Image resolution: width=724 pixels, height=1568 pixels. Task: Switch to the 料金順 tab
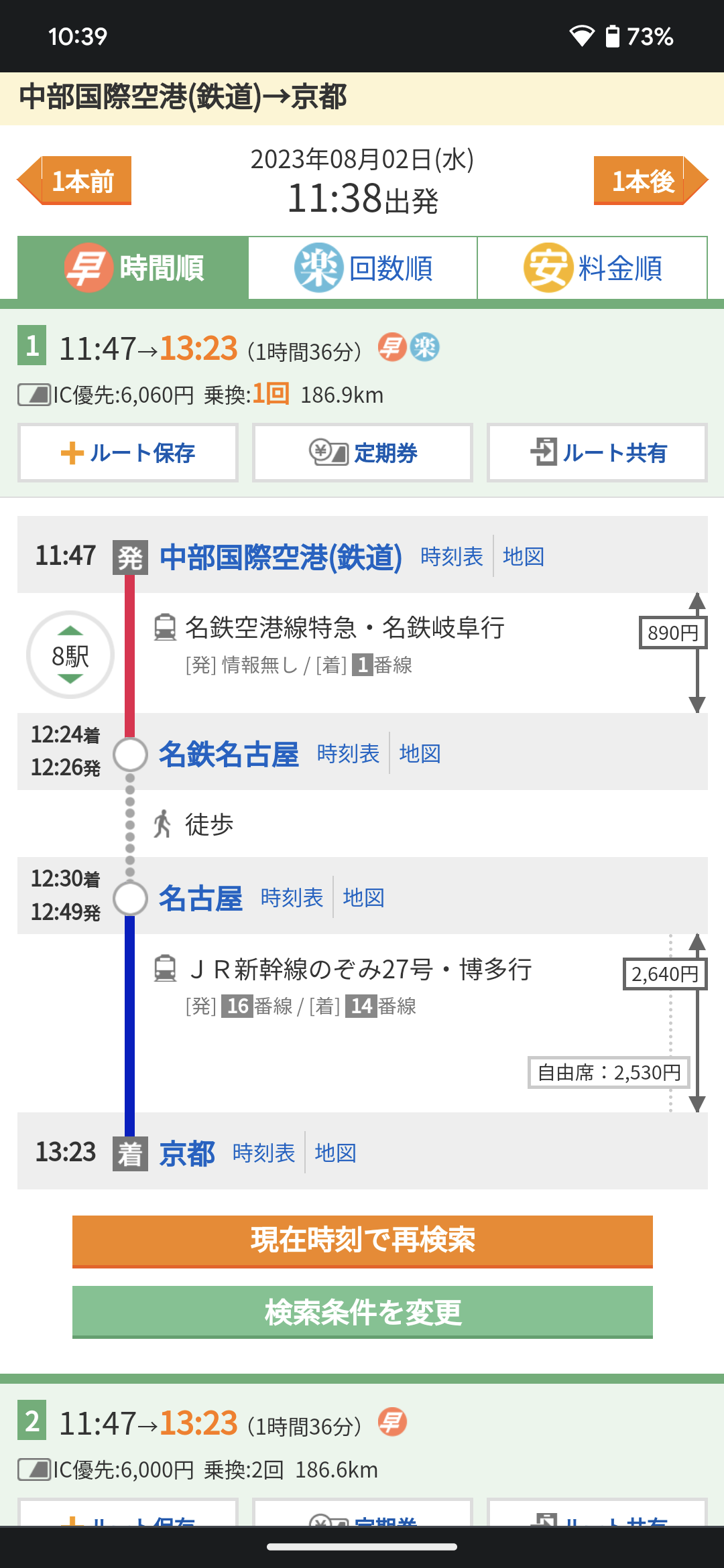pos(593,268)
